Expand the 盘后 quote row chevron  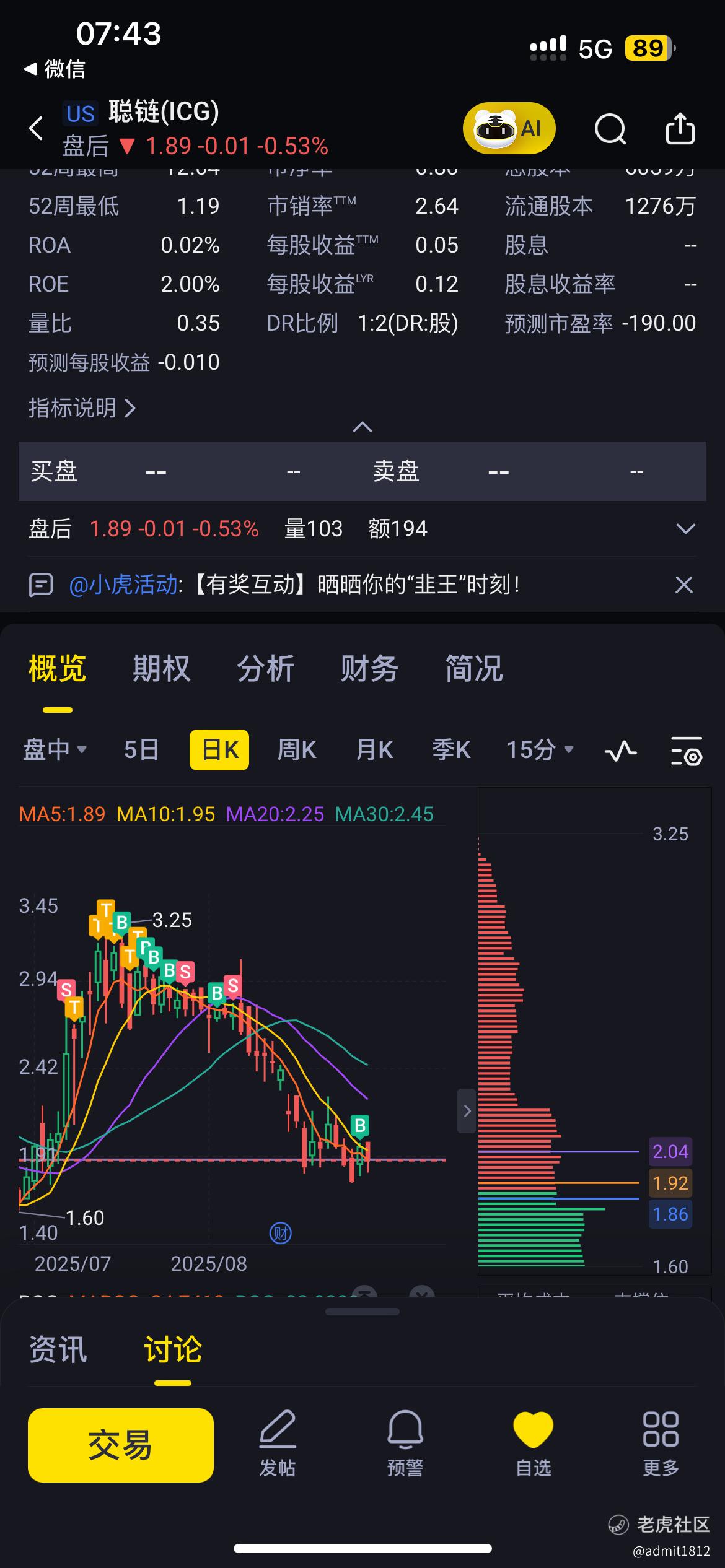pyautogui.click(x=685, y=529)
